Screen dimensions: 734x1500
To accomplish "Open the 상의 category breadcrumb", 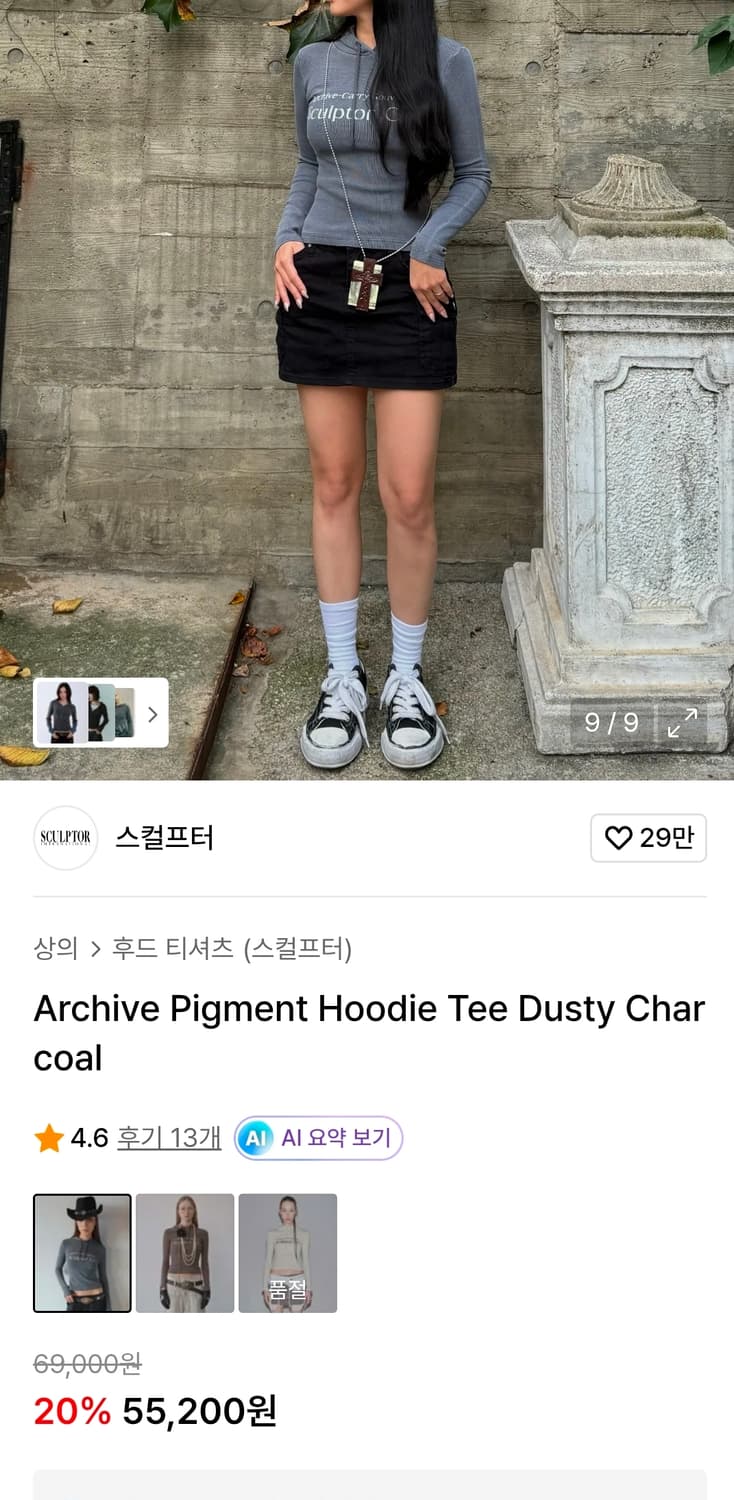I will (56, 947).
